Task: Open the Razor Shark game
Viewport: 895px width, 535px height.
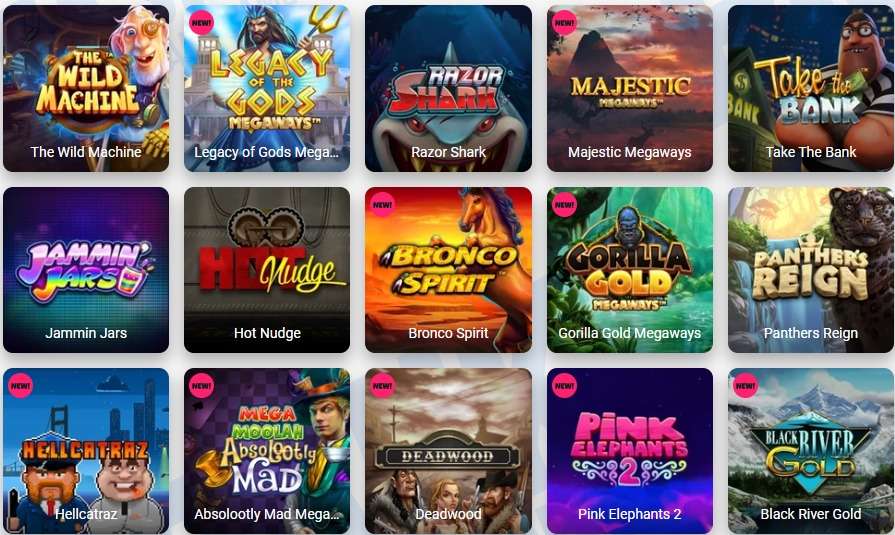Action: pyautogui.click(x=448, y=88)
